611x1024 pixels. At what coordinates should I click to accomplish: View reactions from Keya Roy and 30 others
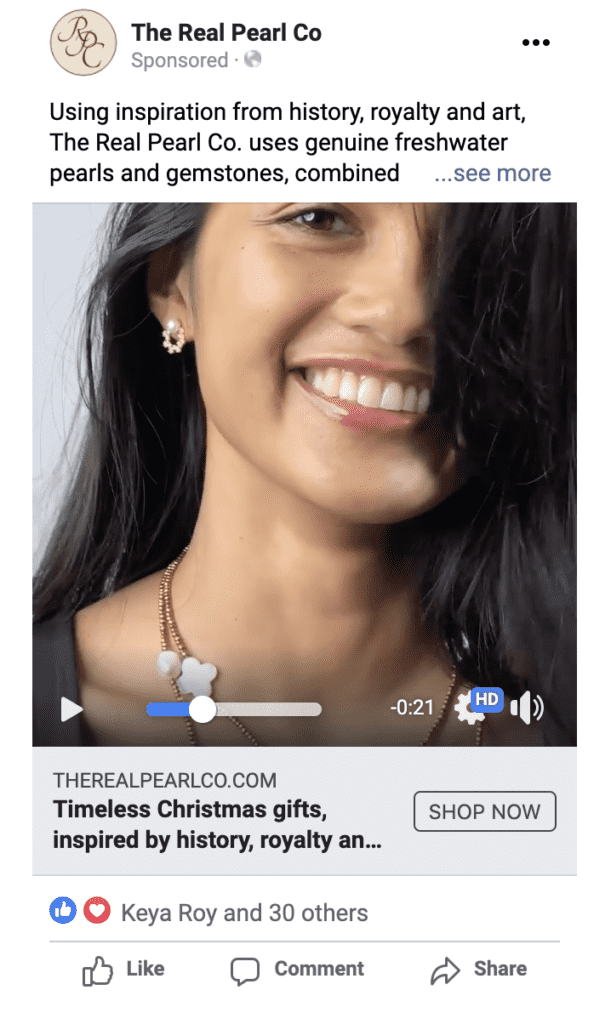(244, 913)
